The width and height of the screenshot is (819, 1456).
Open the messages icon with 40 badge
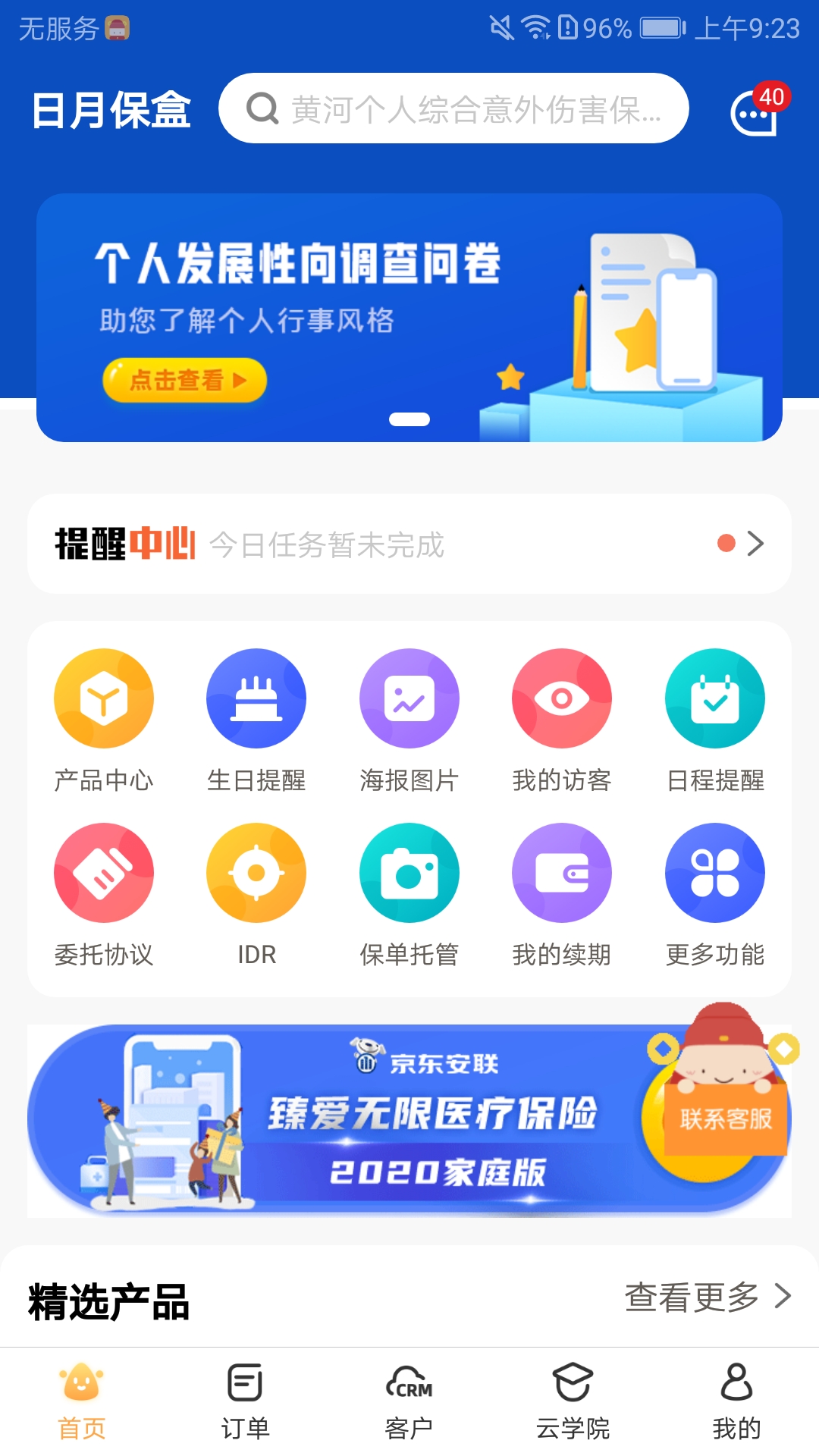(756, 110)
